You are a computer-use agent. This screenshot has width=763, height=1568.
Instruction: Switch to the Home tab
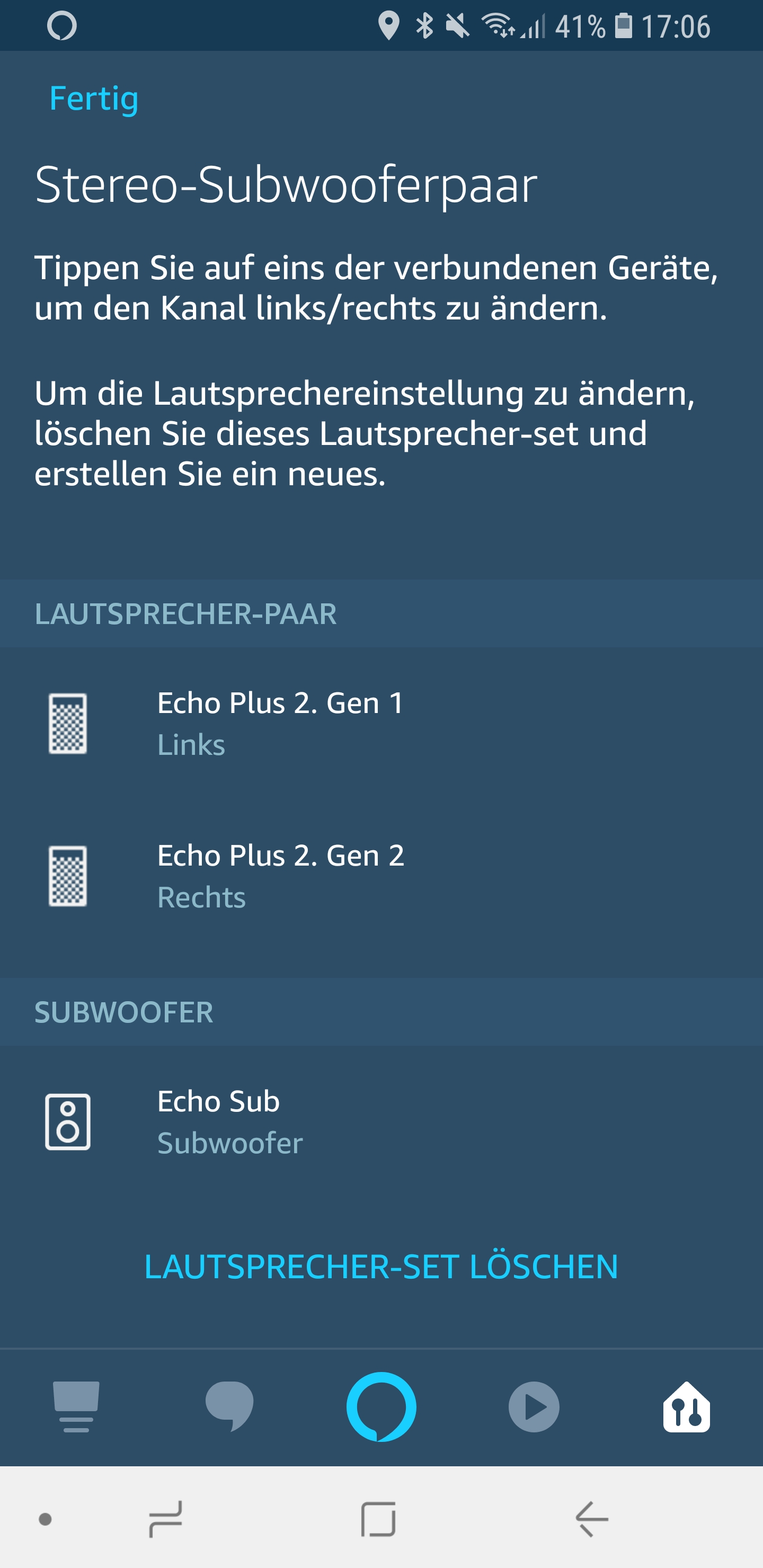(x=76, y=1406)
